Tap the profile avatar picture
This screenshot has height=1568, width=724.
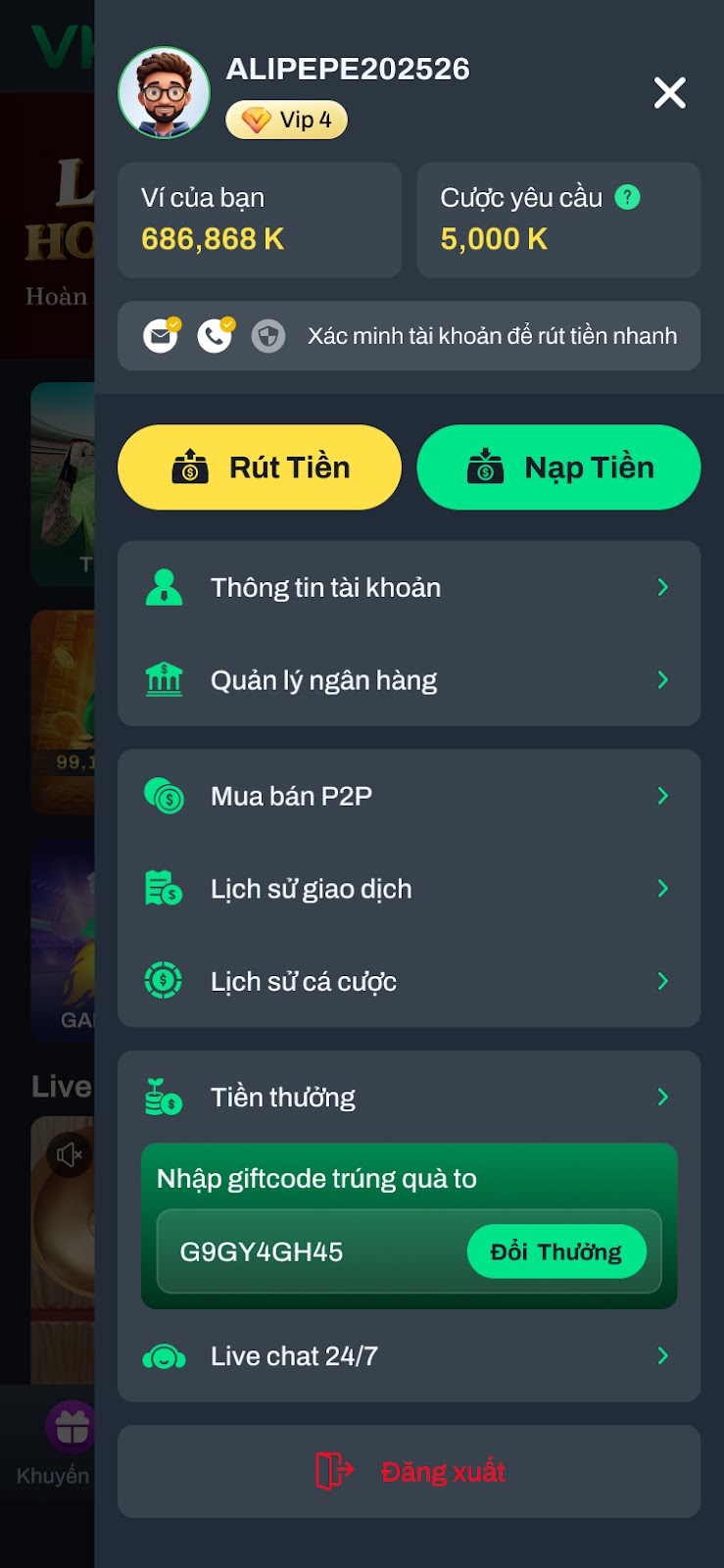164,93
